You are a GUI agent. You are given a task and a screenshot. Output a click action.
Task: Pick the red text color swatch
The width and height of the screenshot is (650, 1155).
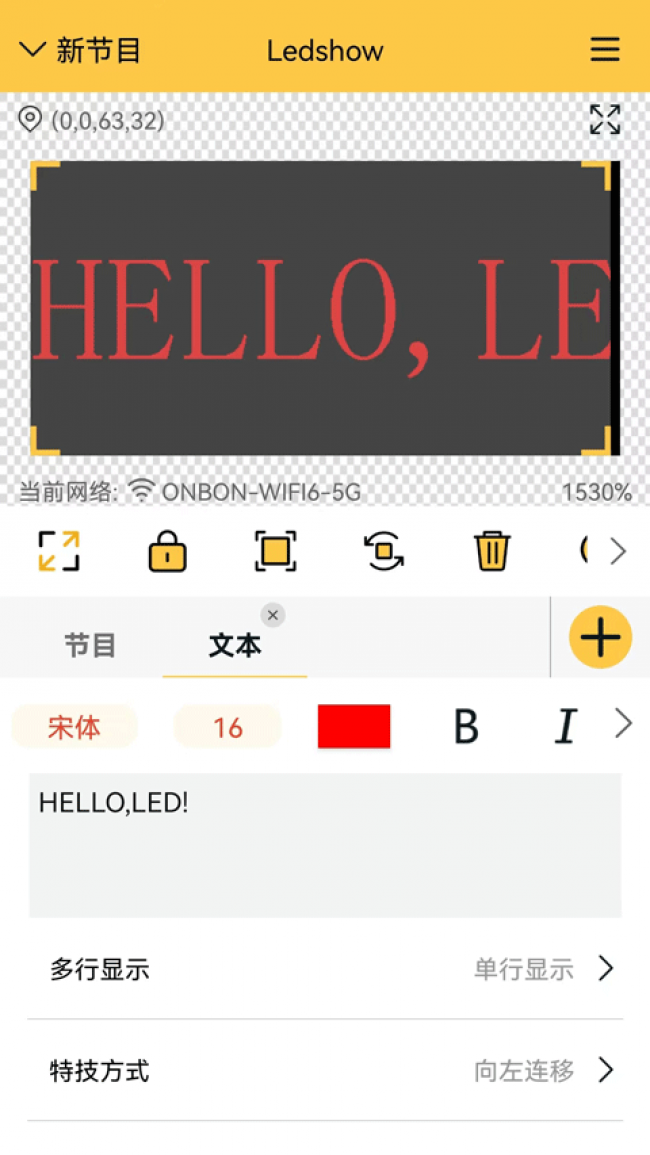(x=354, y=727)
